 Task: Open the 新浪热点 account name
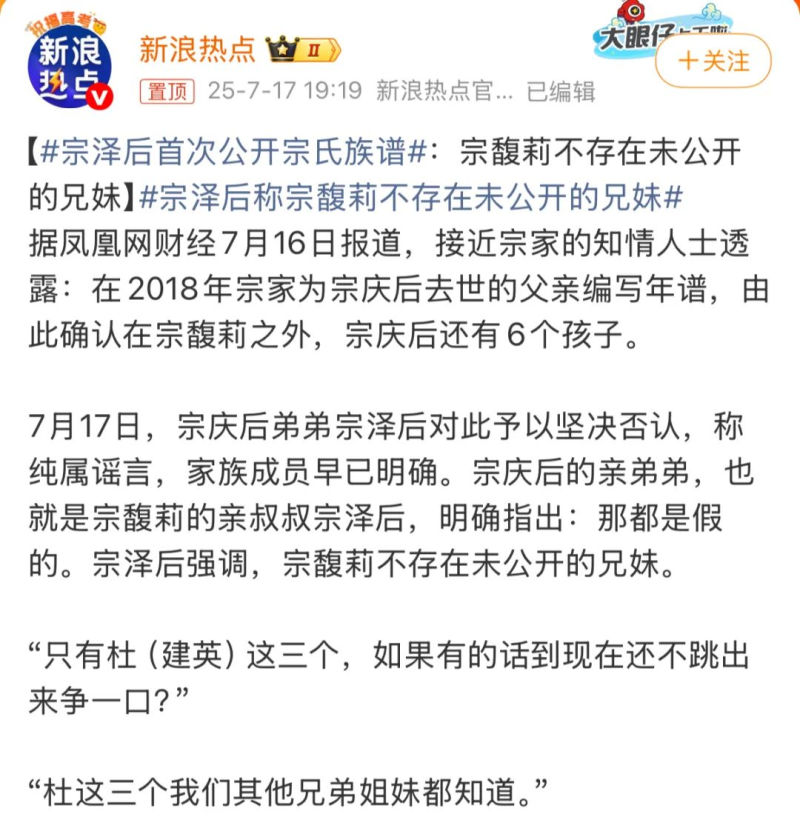[196, 48]
